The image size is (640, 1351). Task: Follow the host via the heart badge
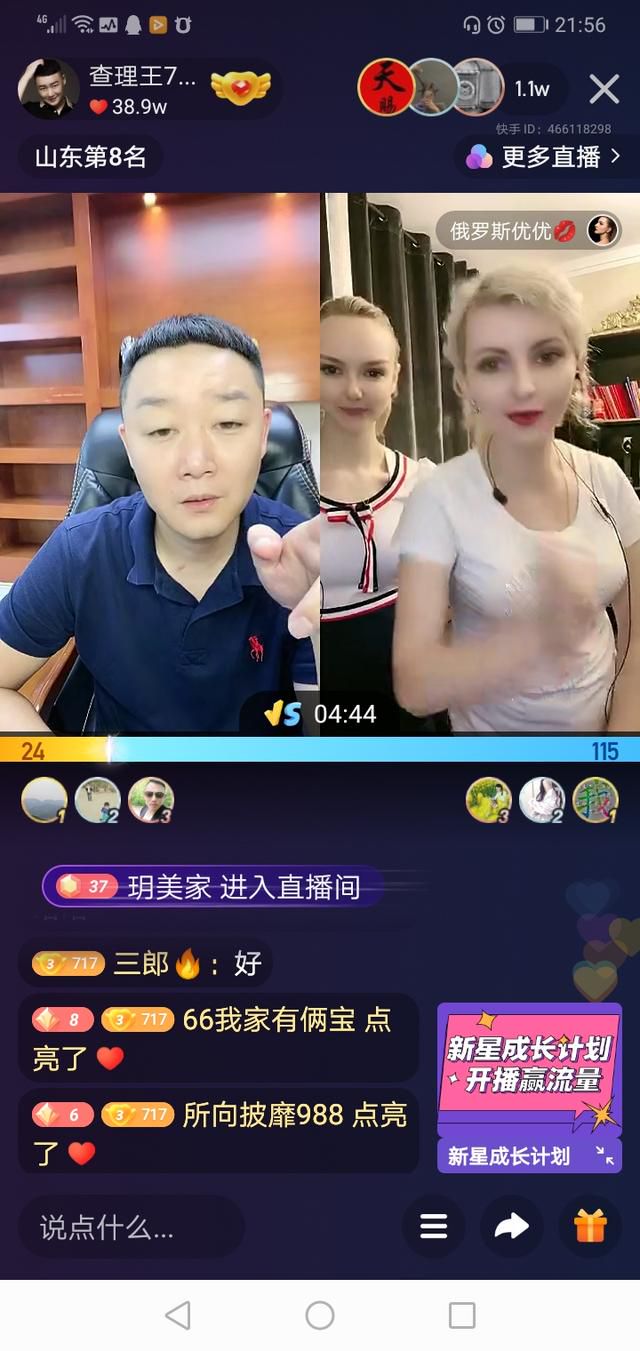(241, 88)
